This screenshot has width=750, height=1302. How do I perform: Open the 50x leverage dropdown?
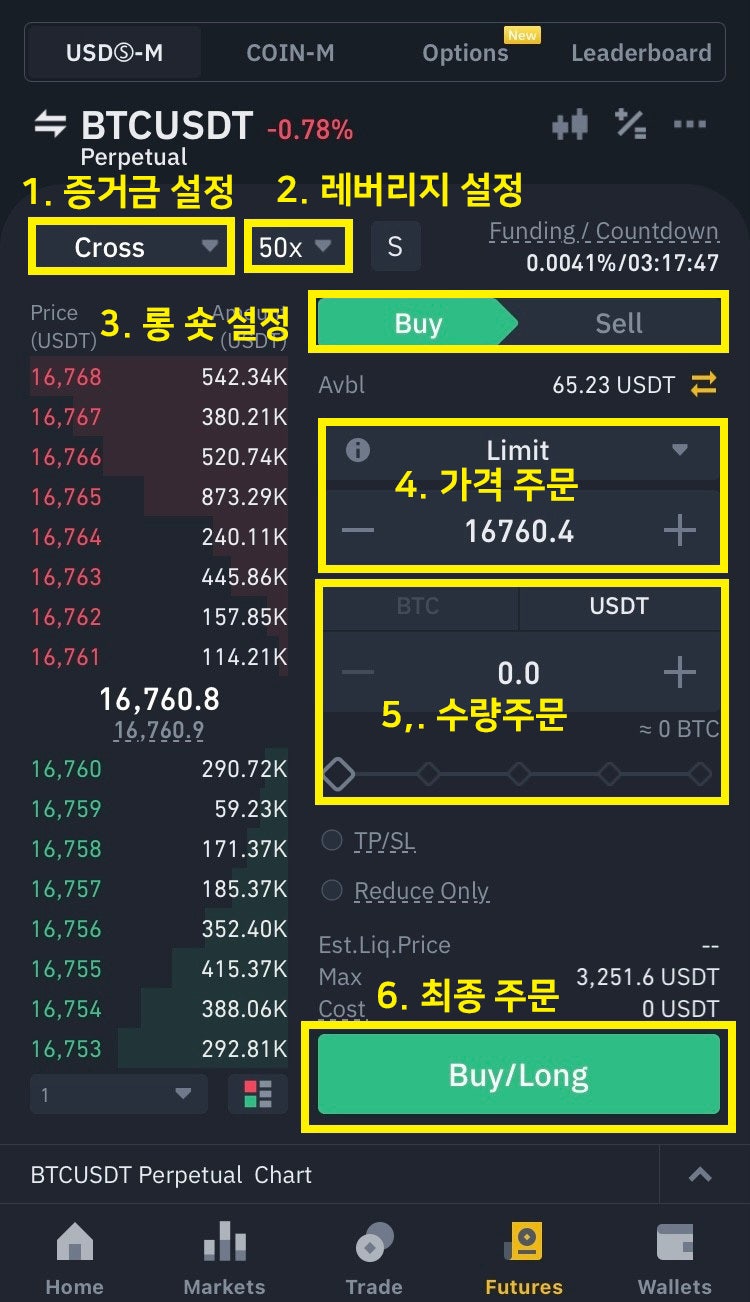tap(298, 246)
